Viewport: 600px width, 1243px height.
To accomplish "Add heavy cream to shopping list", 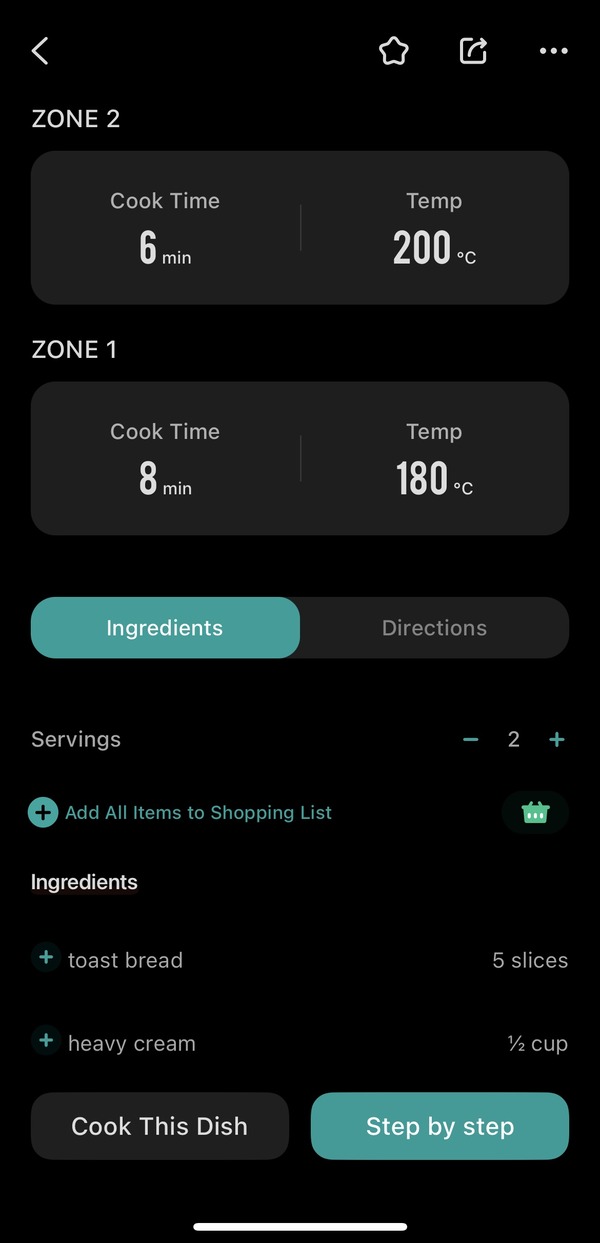I will tap(45, 1041).
